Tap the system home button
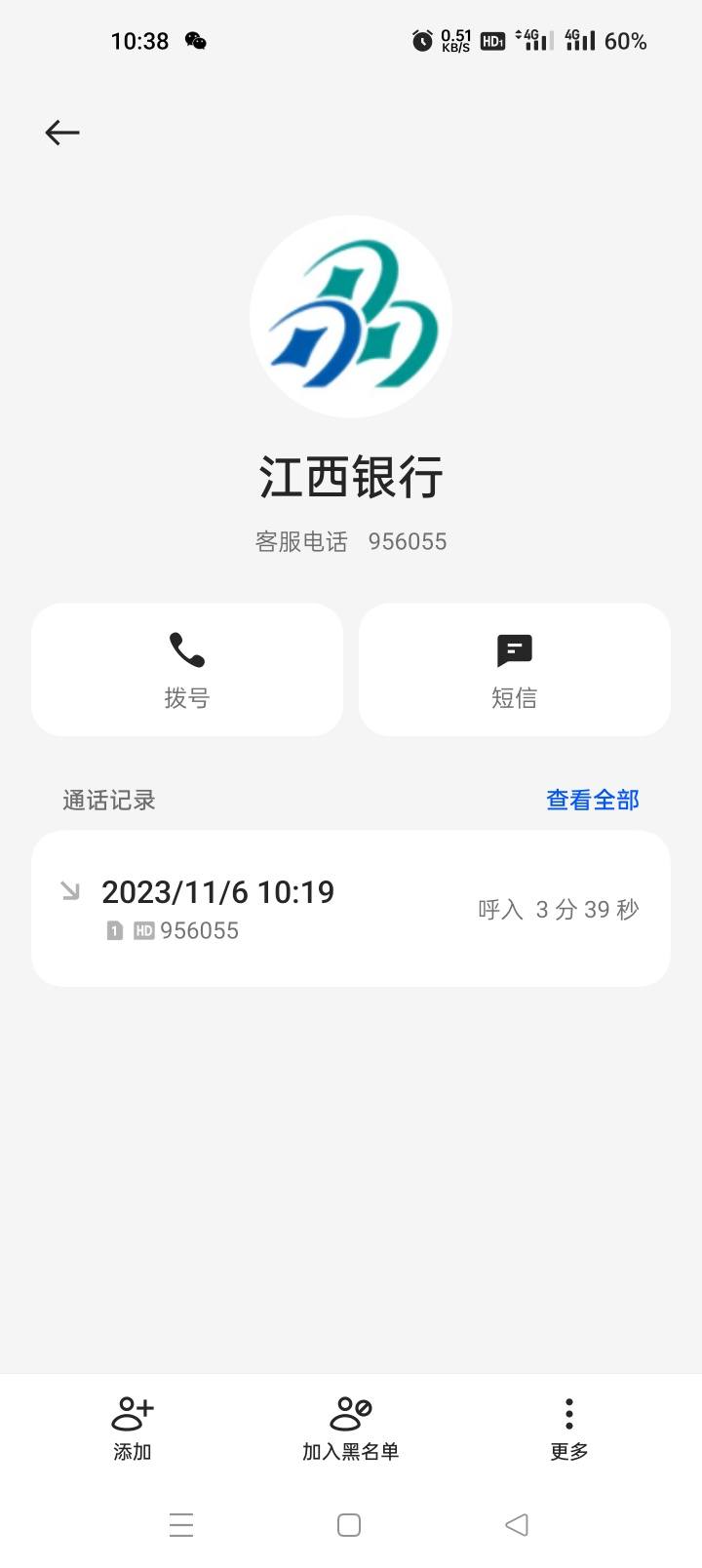702x1568 pixels. pyautogui.click(x=349, y=1525)
